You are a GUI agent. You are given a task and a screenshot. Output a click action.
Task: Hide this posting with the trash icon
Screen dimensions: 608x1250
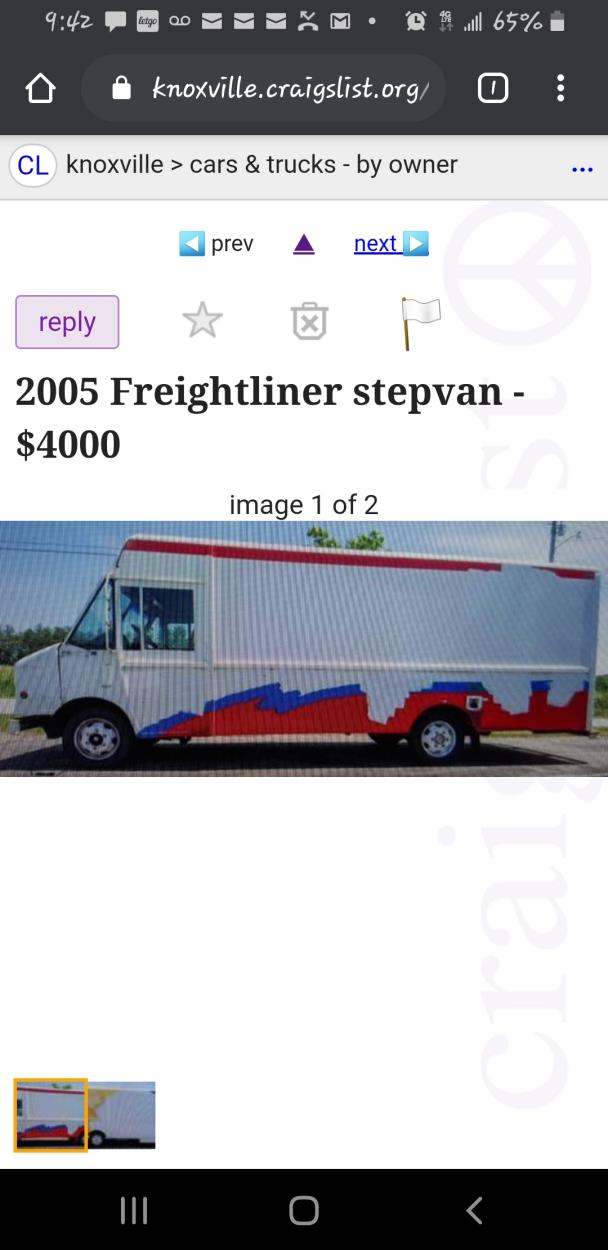tap(309, 321)
